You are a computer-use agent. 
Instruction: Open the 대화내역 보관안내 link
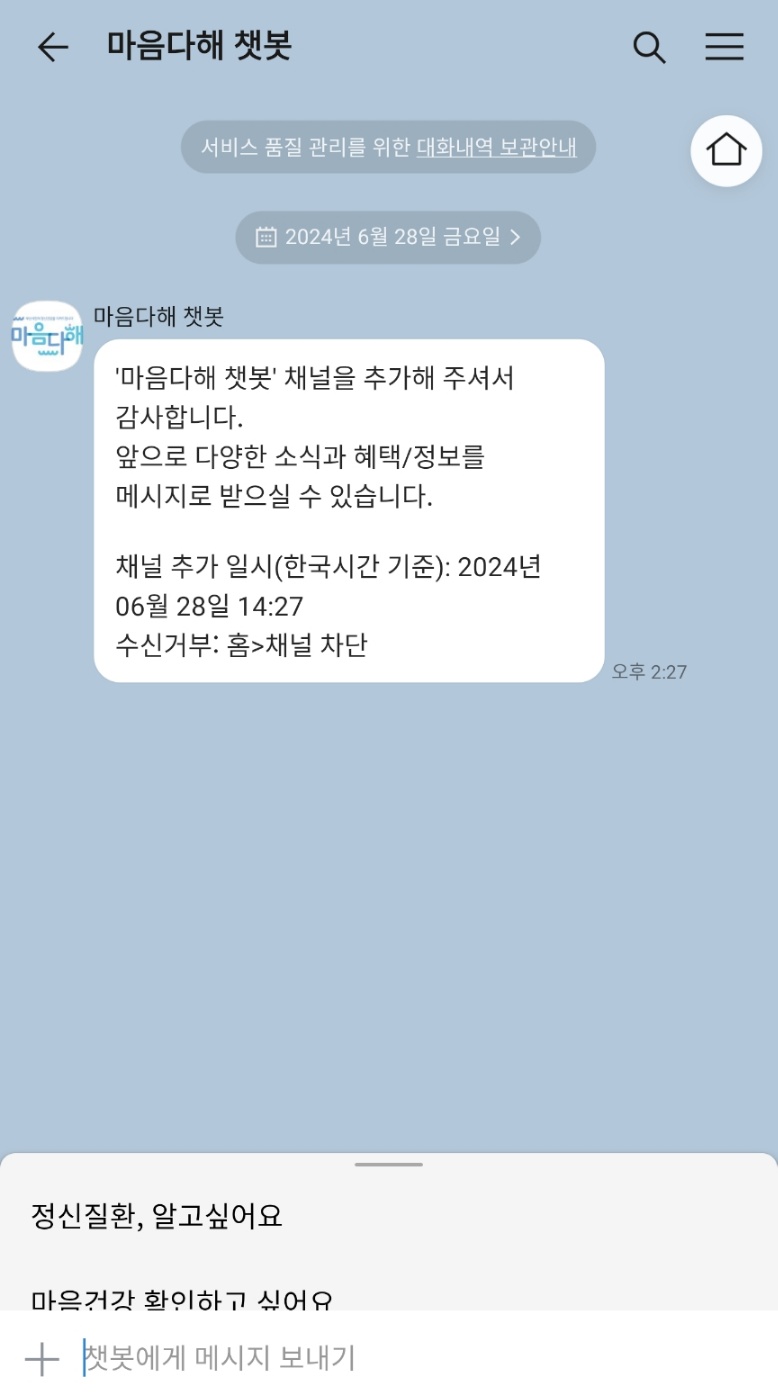tap(496, 148)
